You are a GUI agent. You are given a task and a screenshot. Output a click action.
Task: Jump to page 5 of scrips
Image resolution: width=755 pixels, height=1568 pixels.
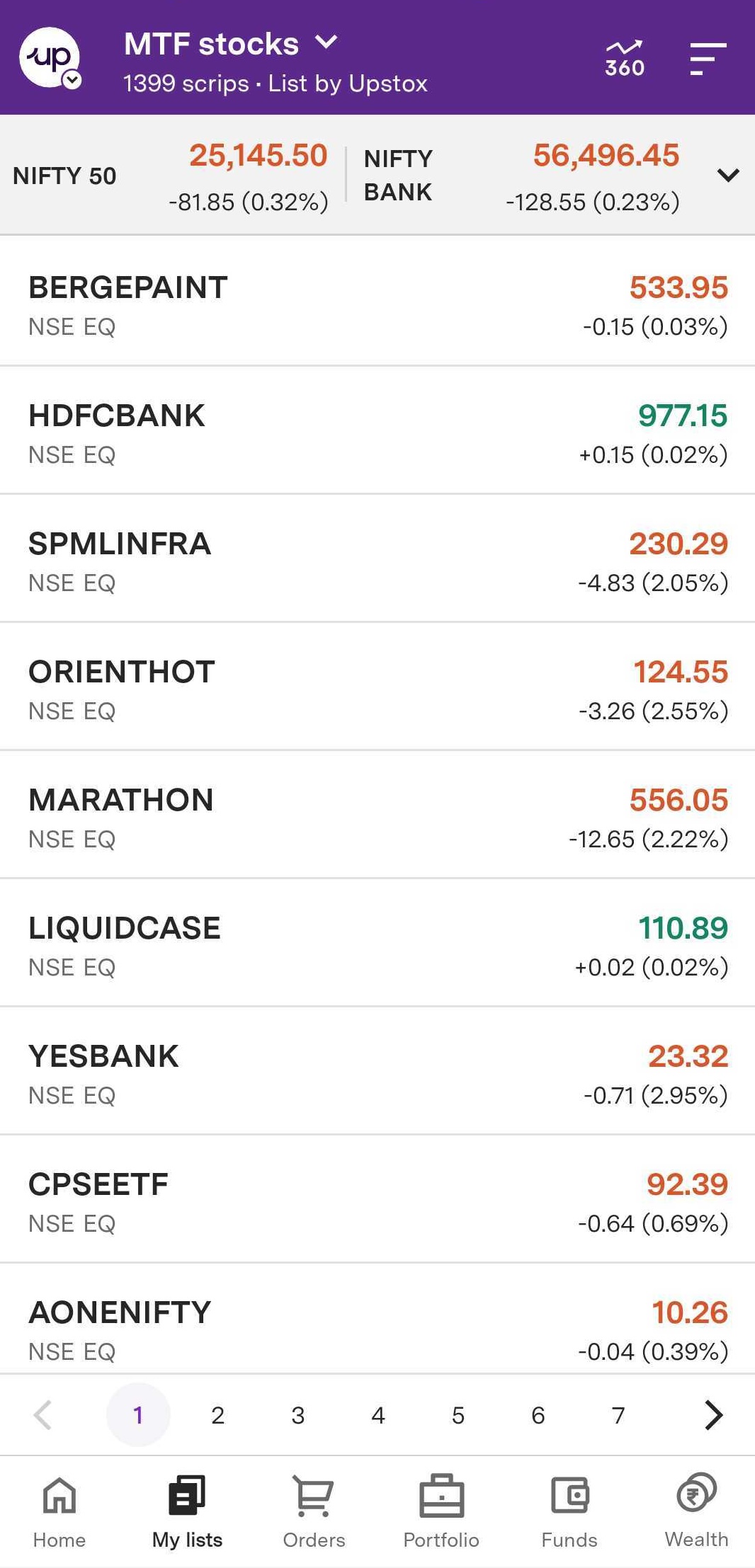click(458, 1415)
